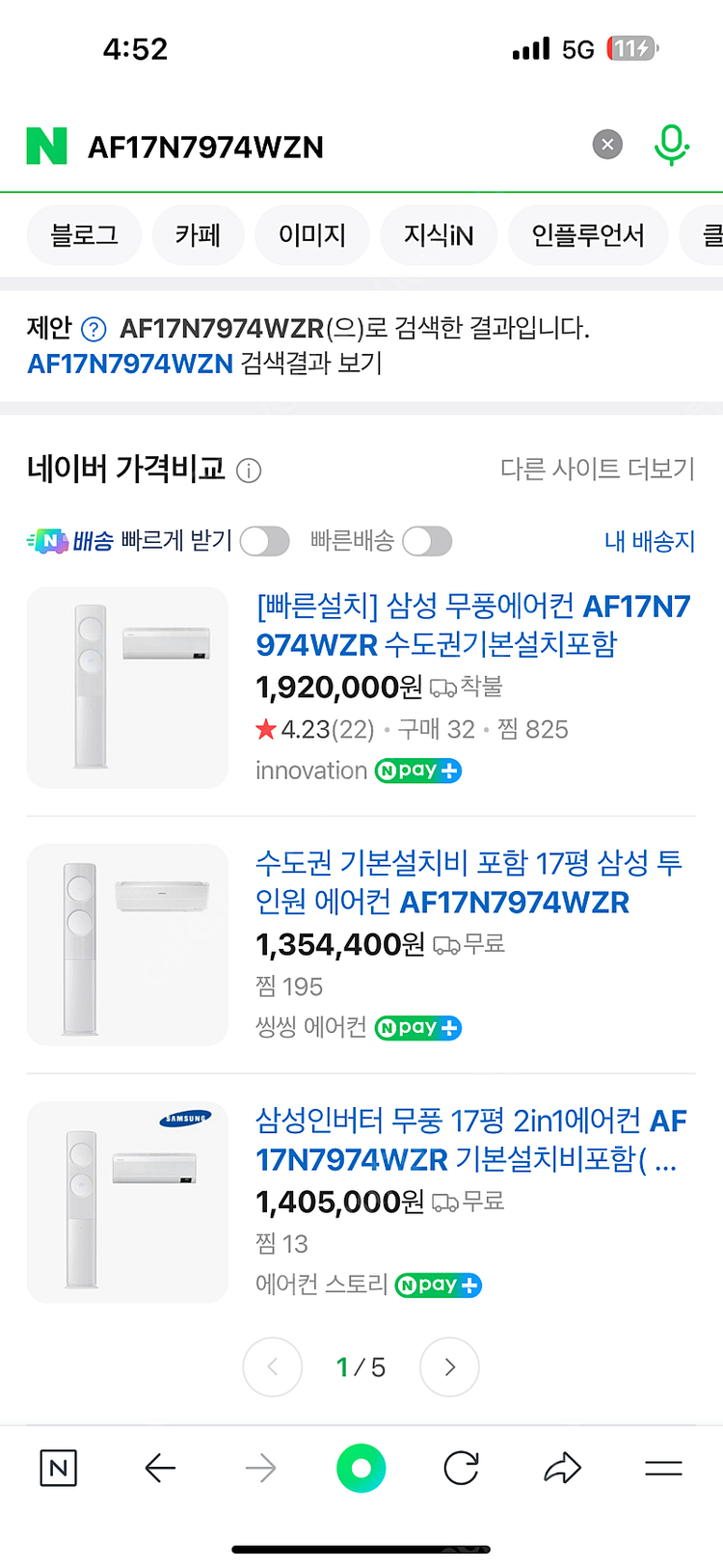The width and height of the screenshot is (723, 1568).
Task: Enable the 배송 빠르게 받기 toggle
Action: [265, 541]
